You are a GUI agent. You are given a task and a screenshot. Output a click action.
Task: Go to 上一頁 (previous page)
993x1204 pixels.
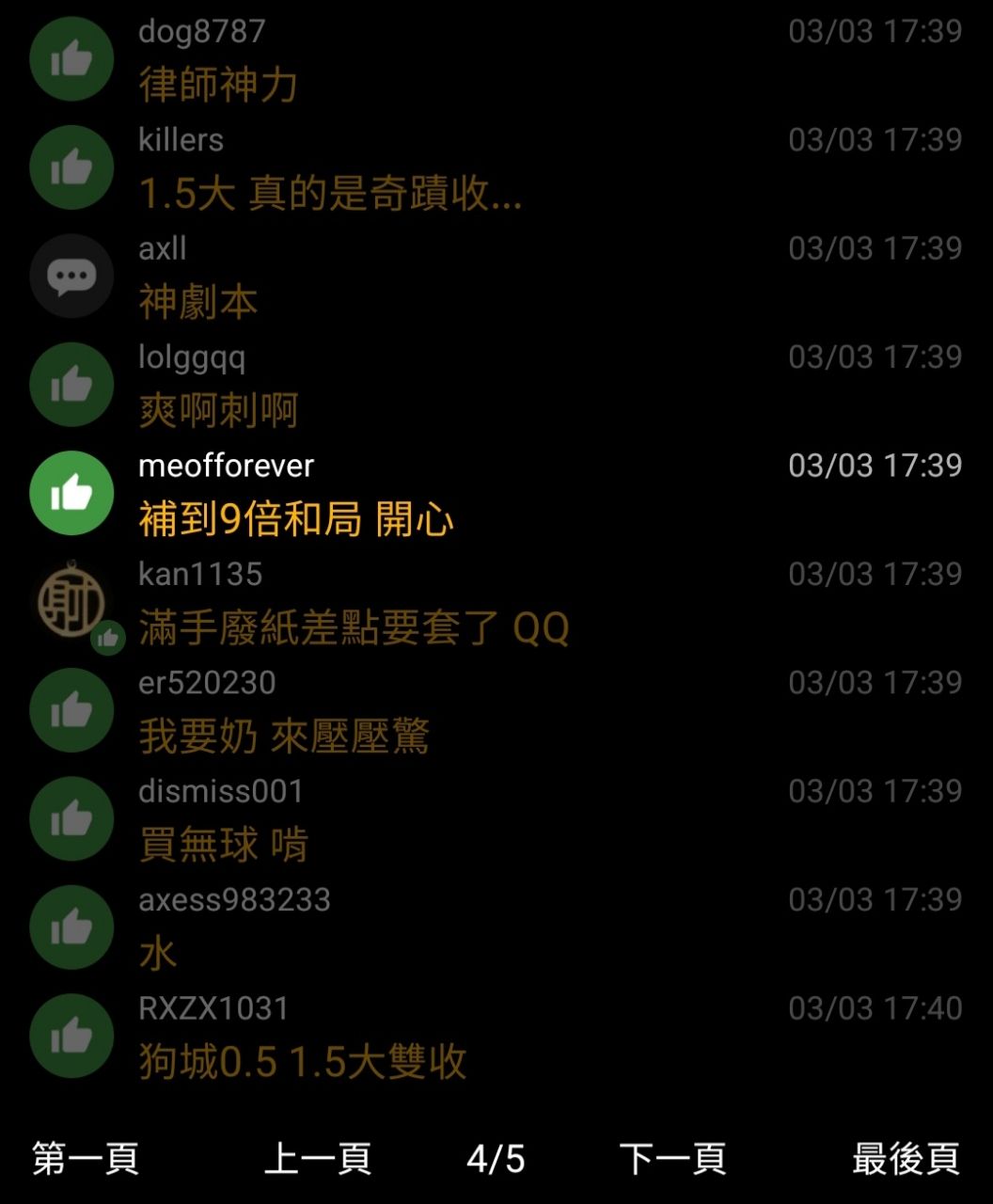coord(318,1159)
